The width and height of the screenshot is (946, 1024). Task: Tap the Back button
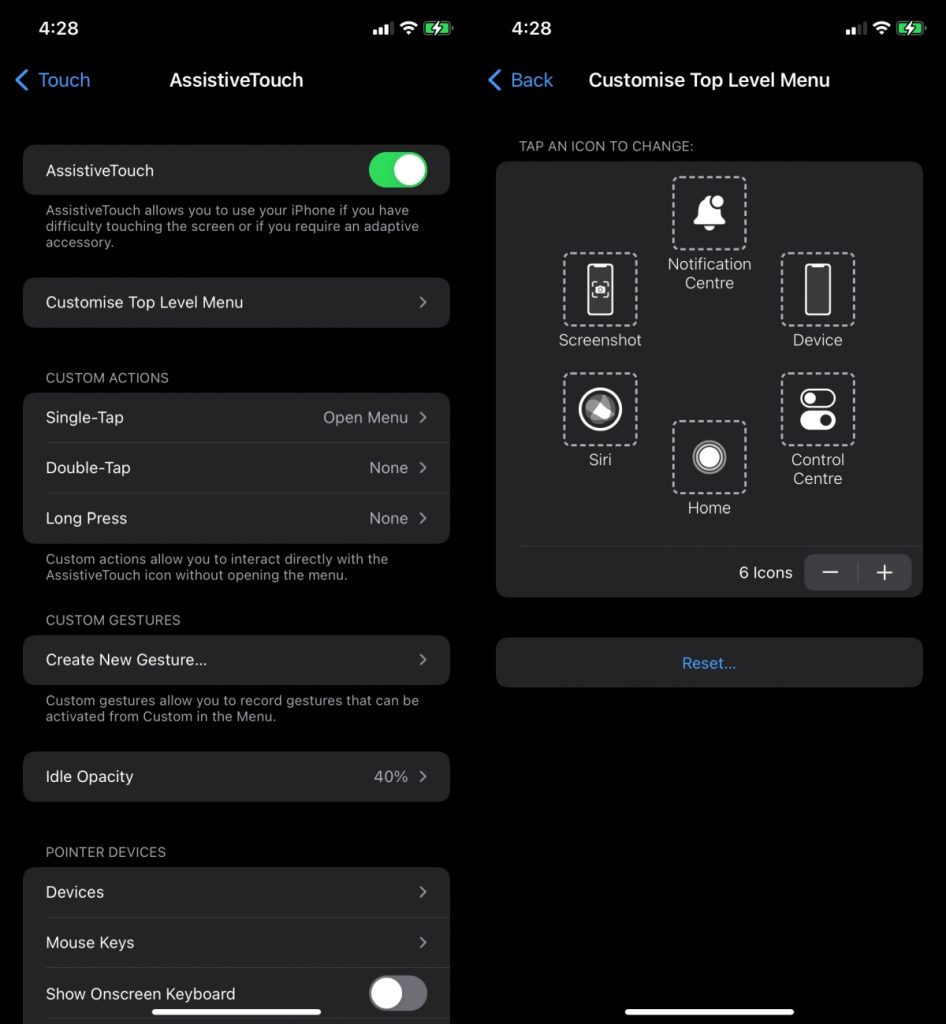(x=520, y=80)
